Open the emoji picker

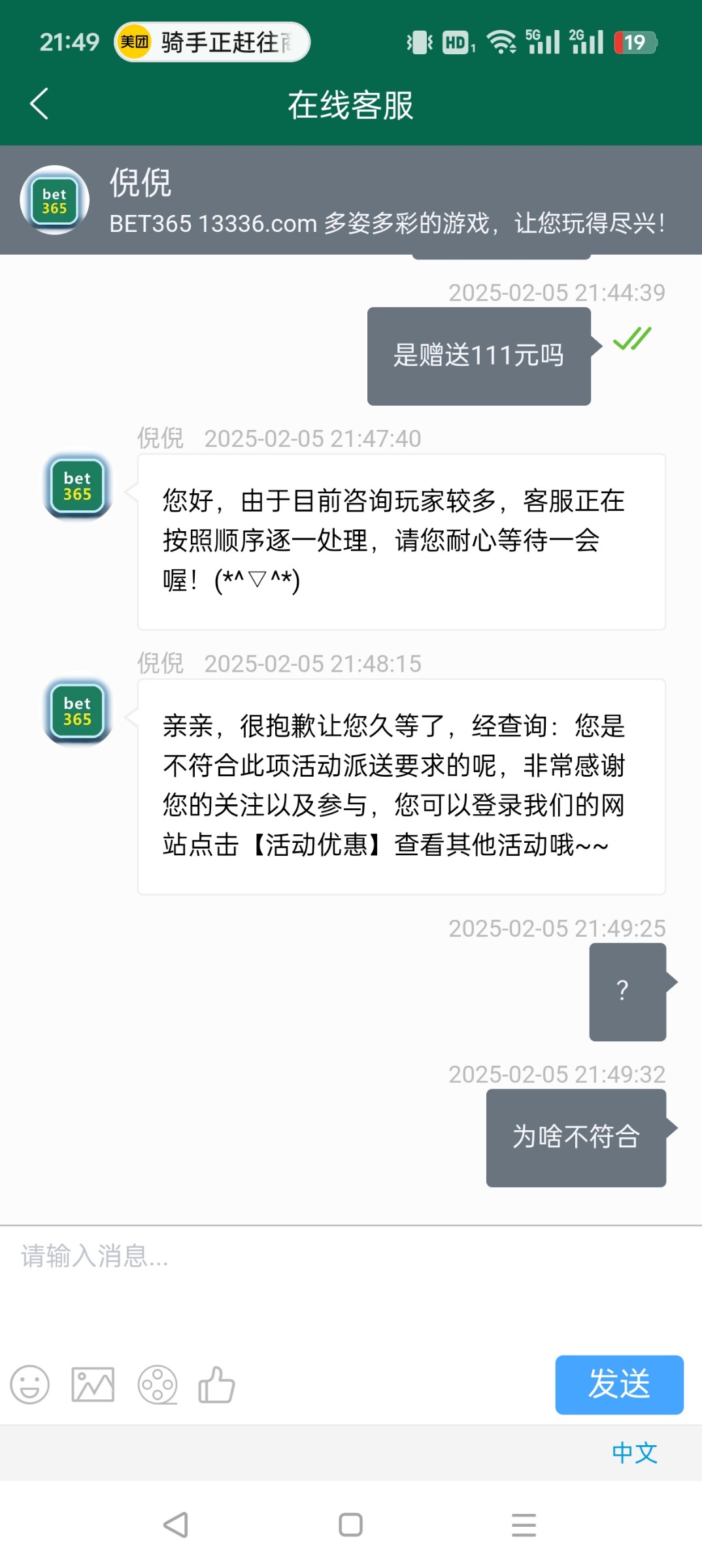[x=30, y=1385]
